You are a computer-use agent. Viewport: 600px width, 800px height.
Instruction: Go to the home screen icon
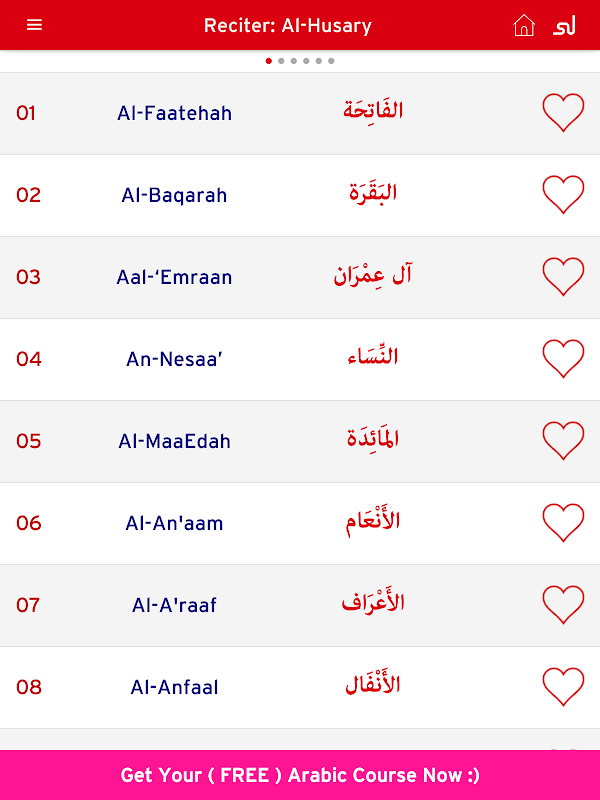click(x=523, y=25)
